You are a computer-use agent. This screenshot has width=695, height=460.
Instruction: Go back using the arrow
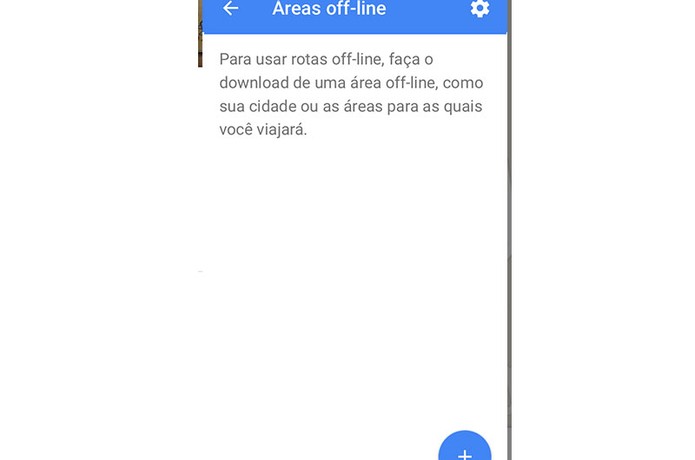coord(231,9)
